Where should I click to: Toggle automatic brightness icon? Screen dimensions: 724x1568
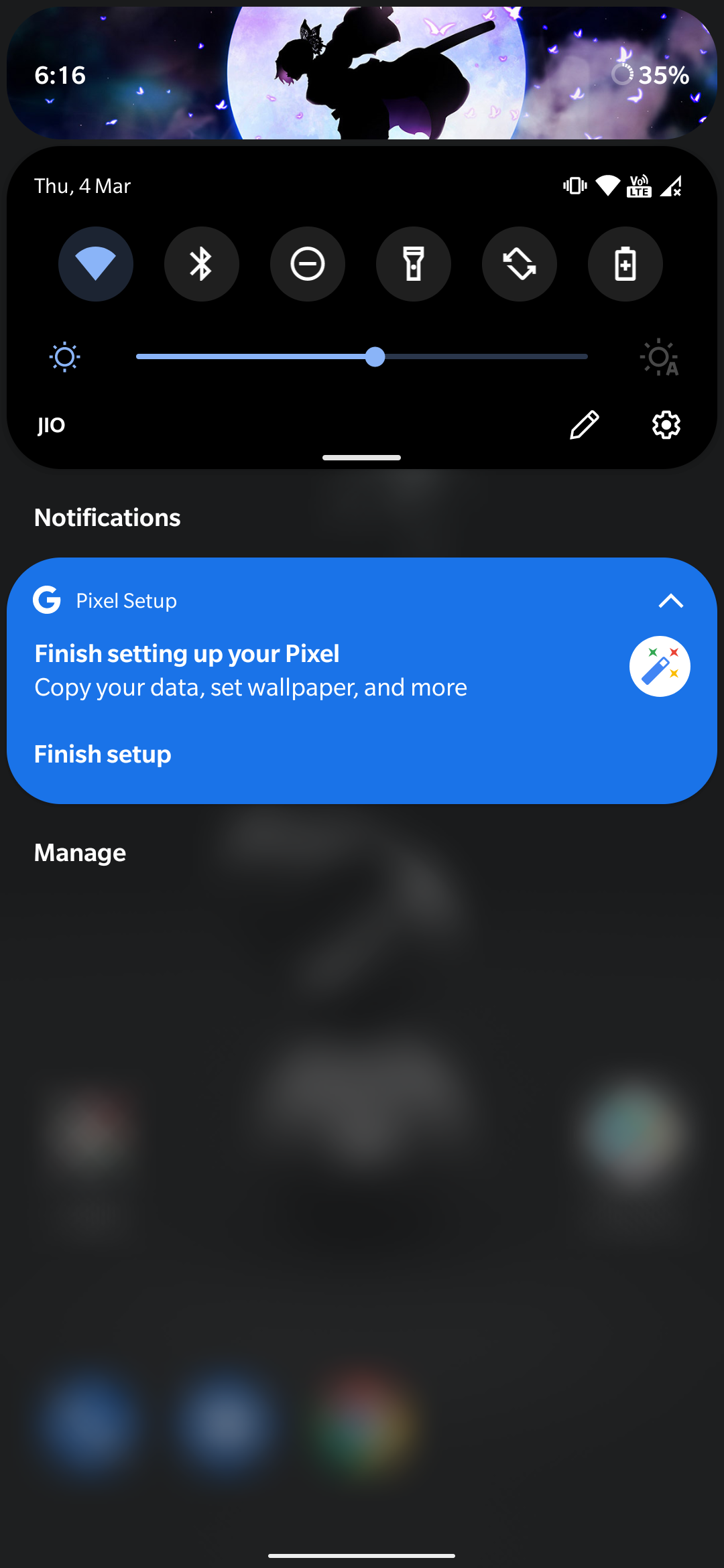point(660,357)
